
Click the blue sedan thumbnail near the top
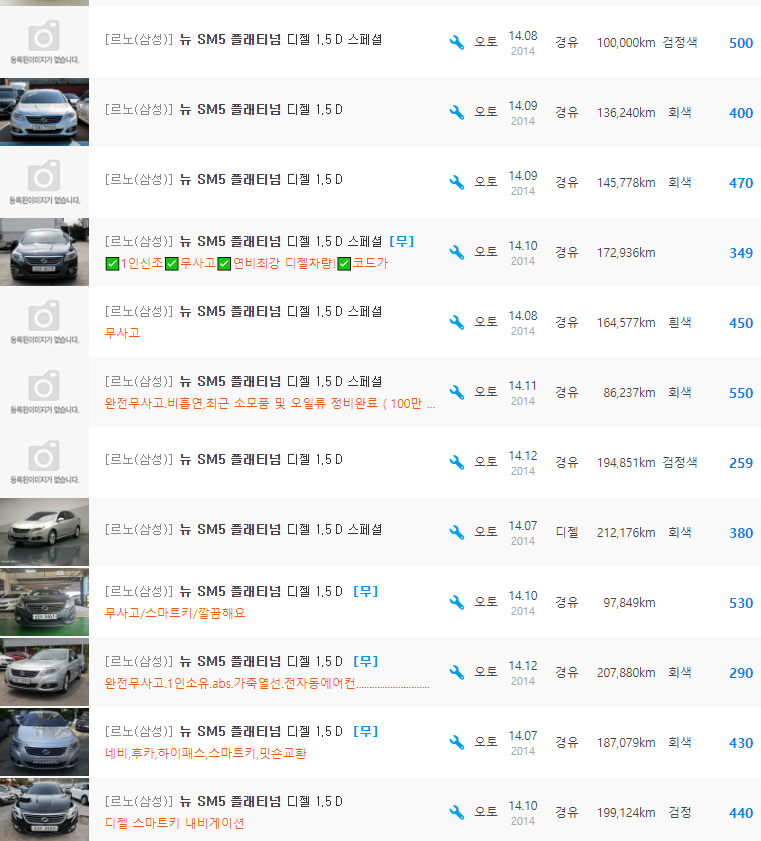44,110
